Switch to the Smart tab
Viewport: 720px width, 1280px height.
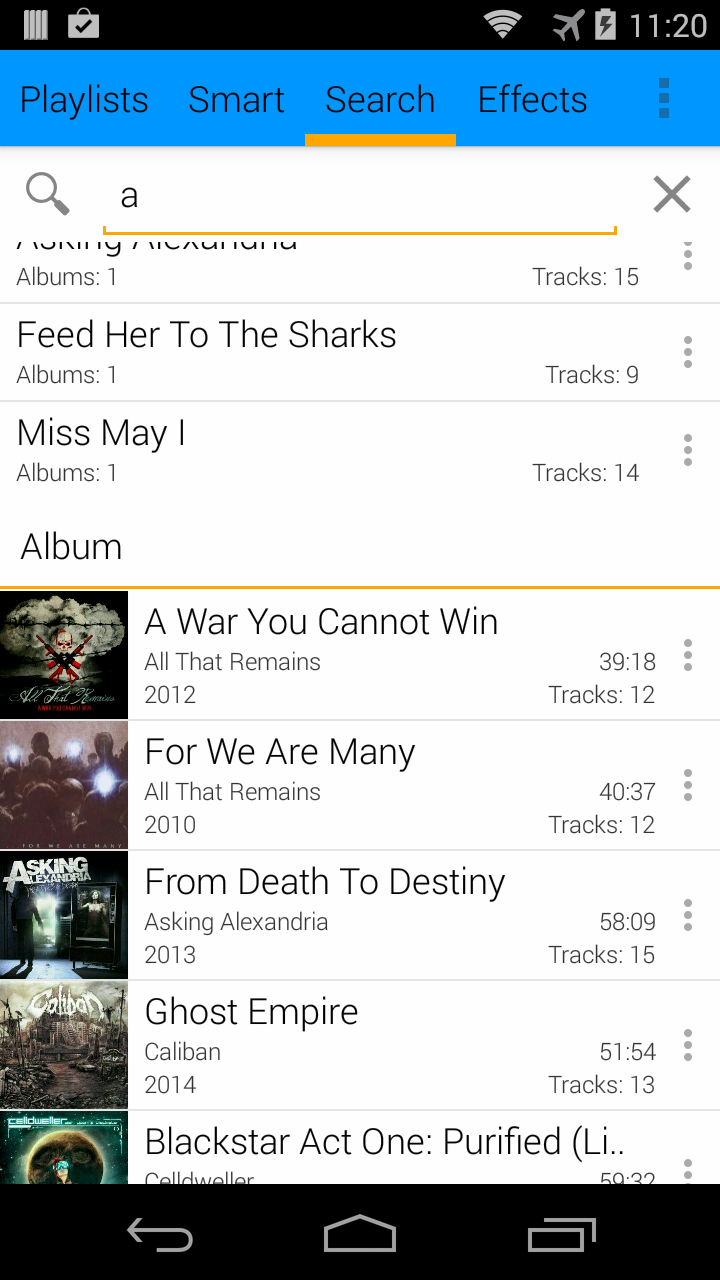(236, 100)
